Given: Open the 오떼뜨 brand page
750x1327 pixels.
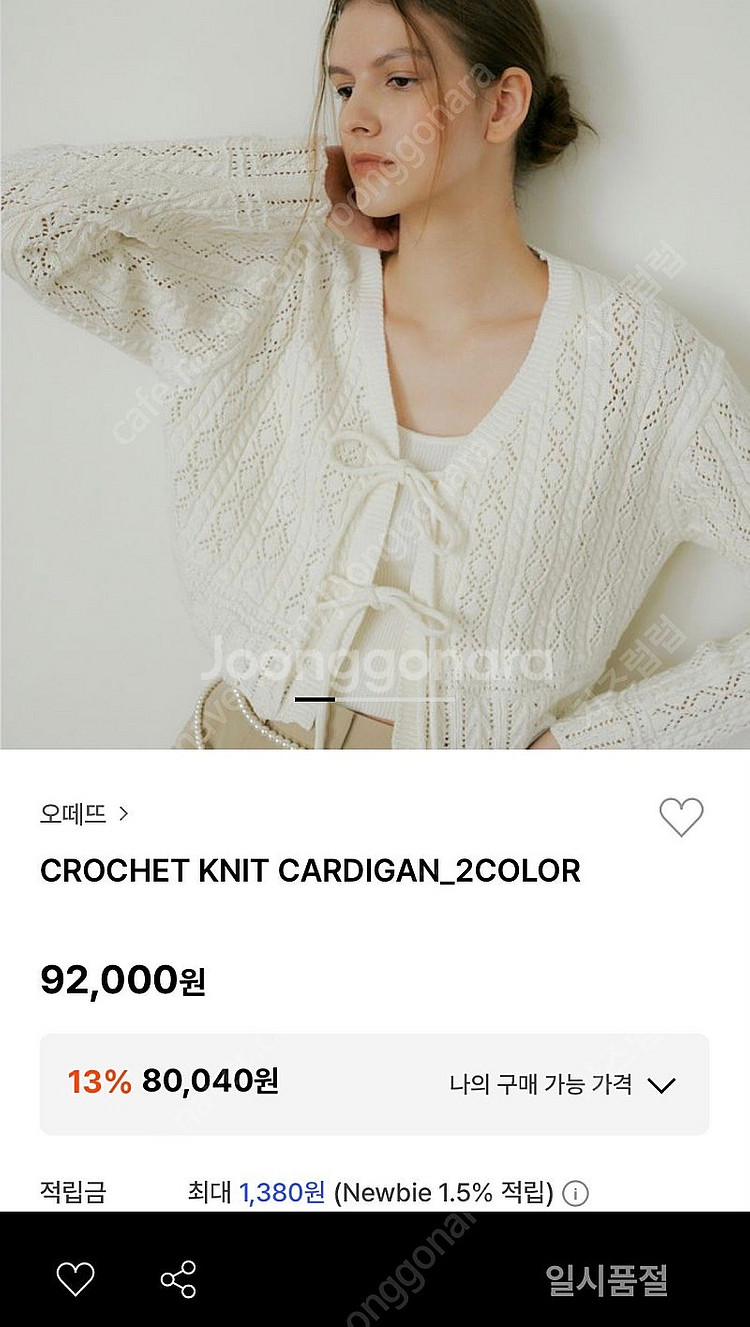Looking at the screenshot, I should pyautogui.click(x=84, y=814).
